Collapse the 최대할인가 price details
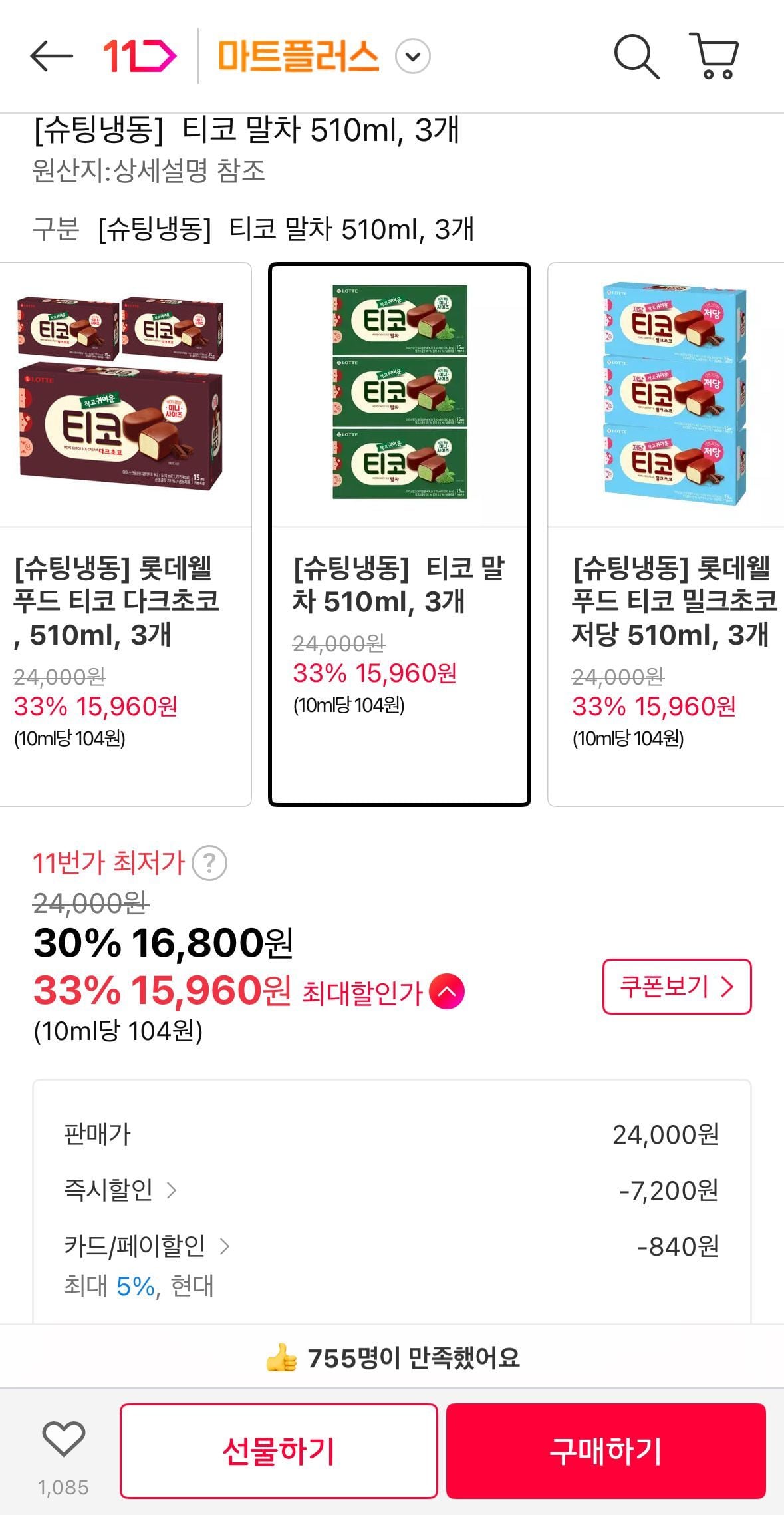 point(447,991)
